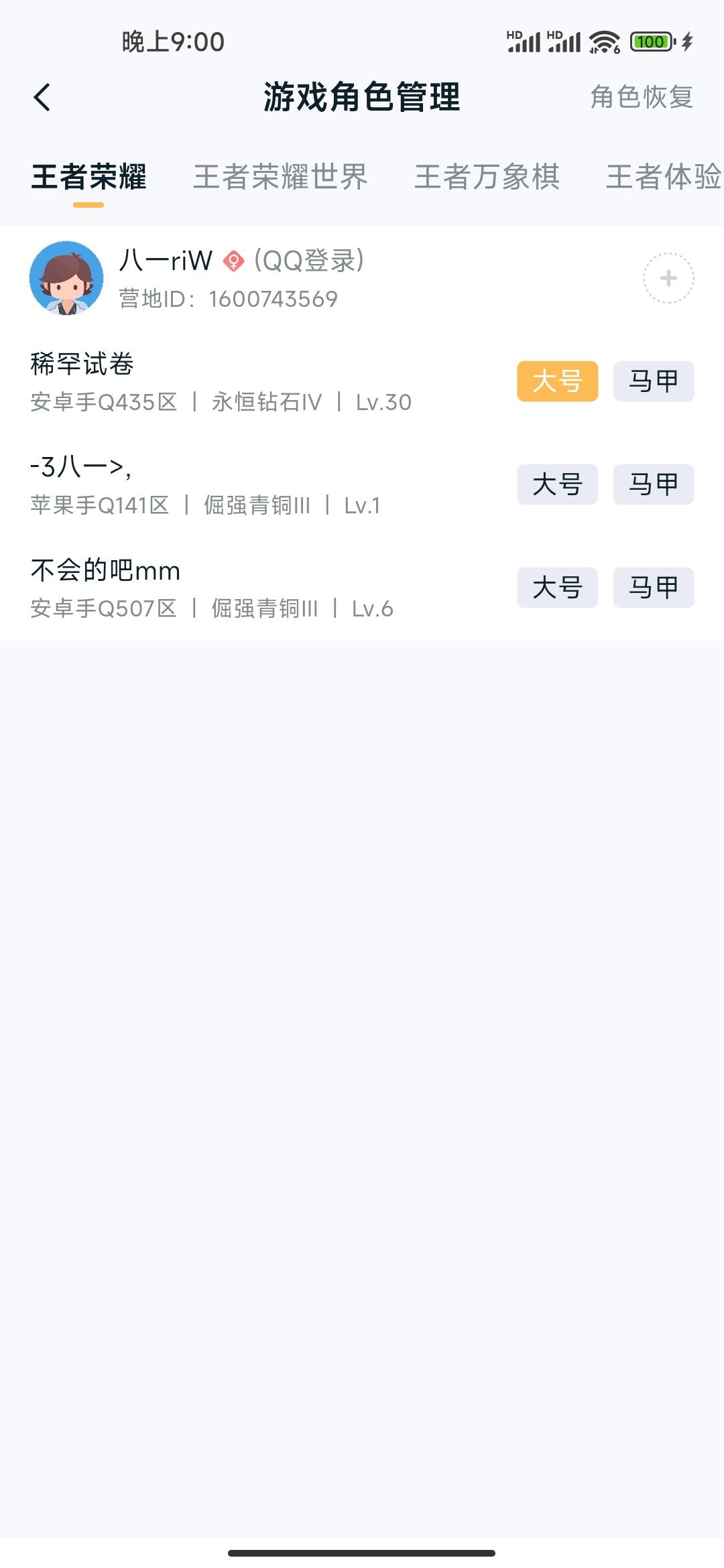Viewport: 724px width, 1568px height.
Task: Open the 王者万象棋 tab
Action: pos(487,177)
